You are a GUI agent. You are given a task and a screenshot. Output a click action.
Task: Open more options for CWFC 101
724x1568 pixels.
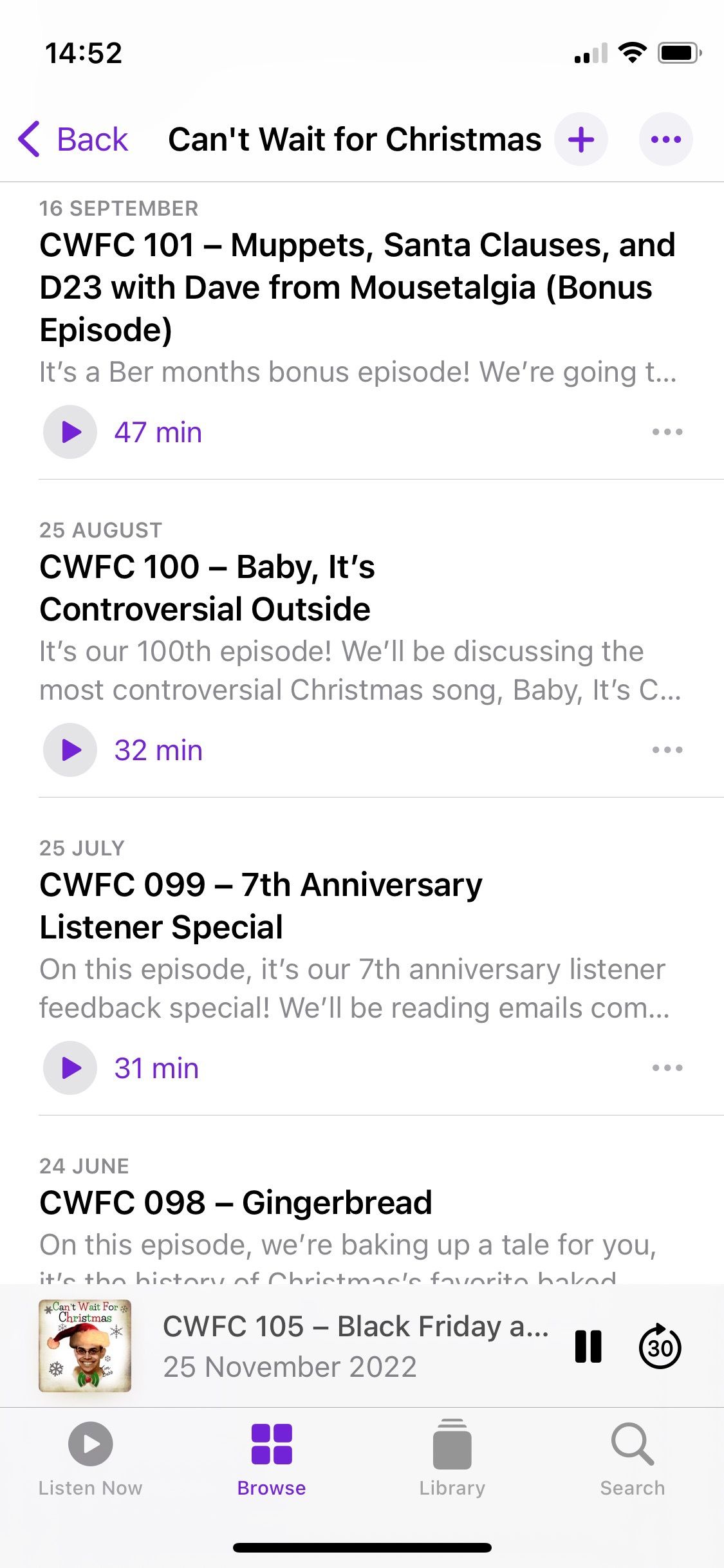tap(667, 432)
